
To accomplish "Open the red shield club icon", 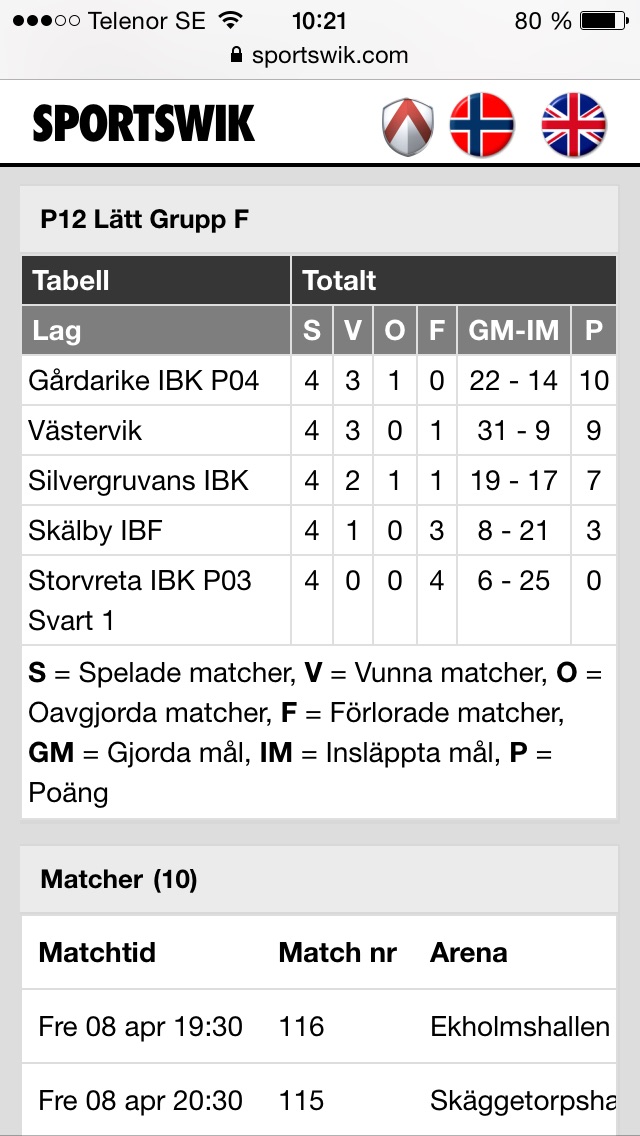I will pos(408,126).
